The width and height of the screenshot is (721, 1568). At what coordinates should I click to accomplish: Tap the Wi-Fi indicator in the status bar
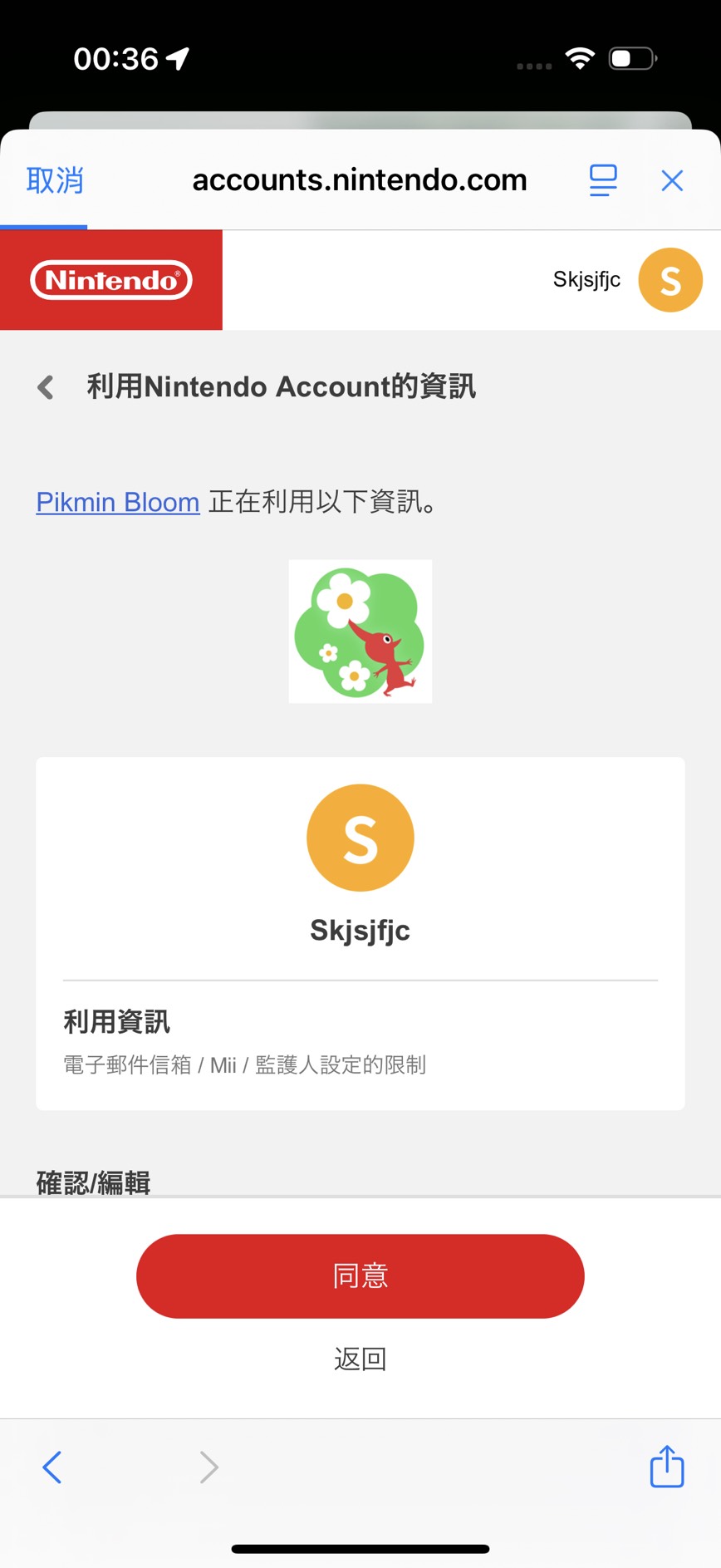pos(581,57)
